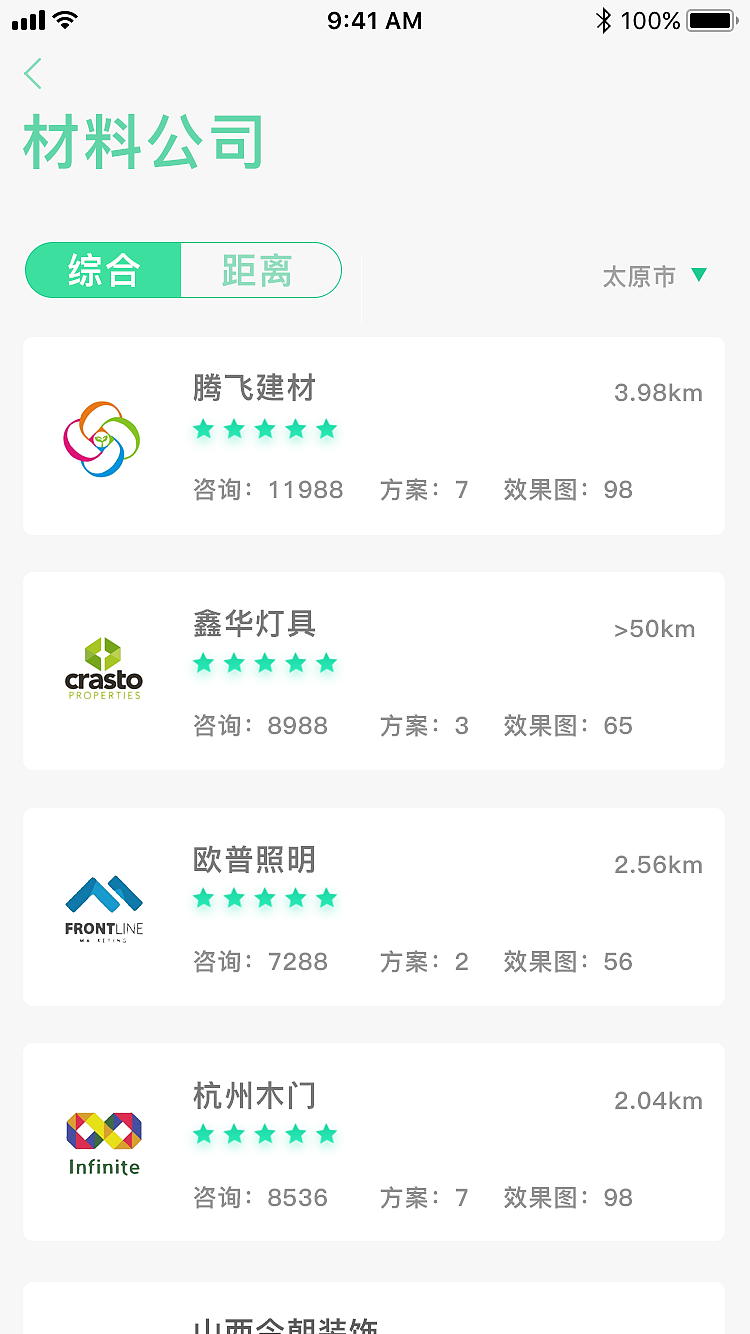Tap a star rating for 杭州木门

pyautogui.click(x=265, y=1134)
